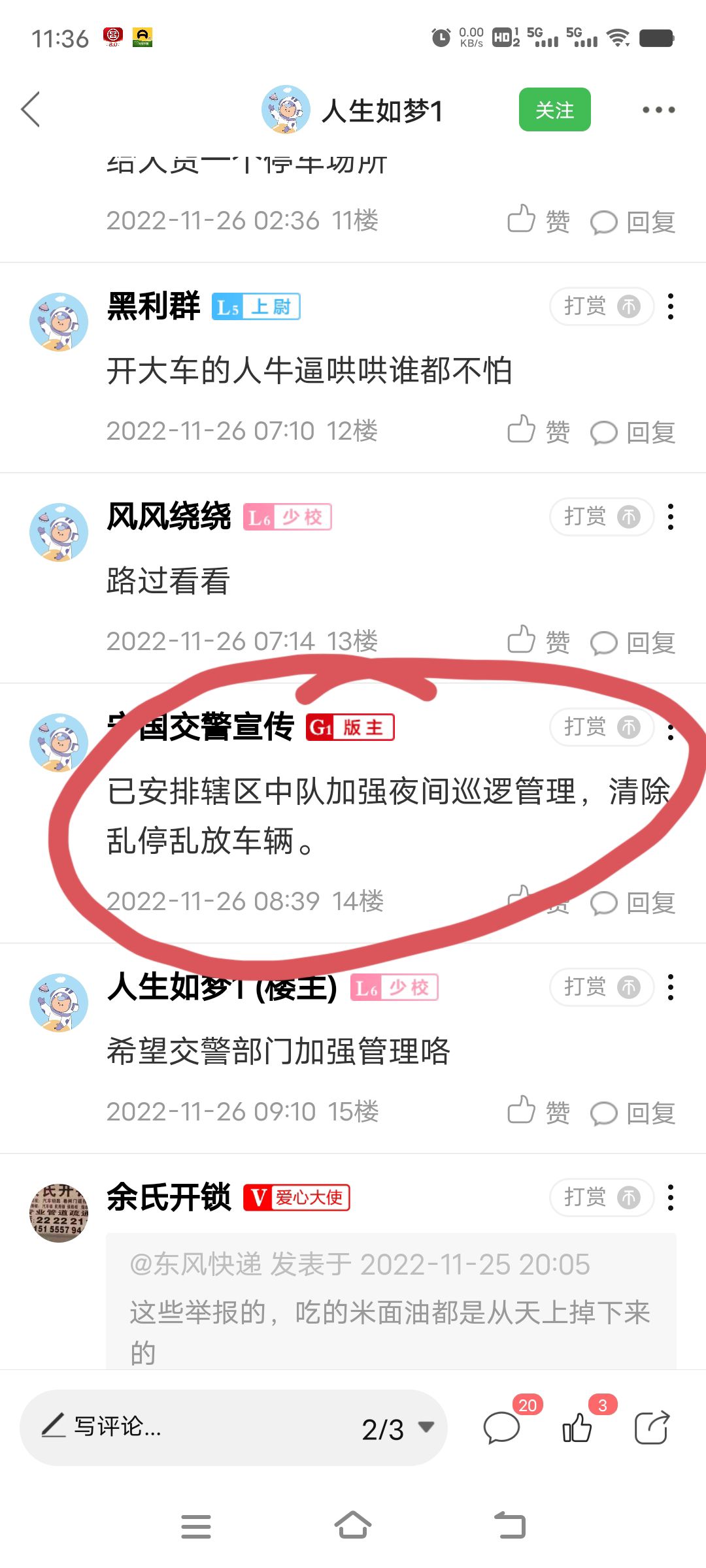Go to the system home screen
The height and width of the screenshot is (1568, 706).
click(x=353, y=1526)
